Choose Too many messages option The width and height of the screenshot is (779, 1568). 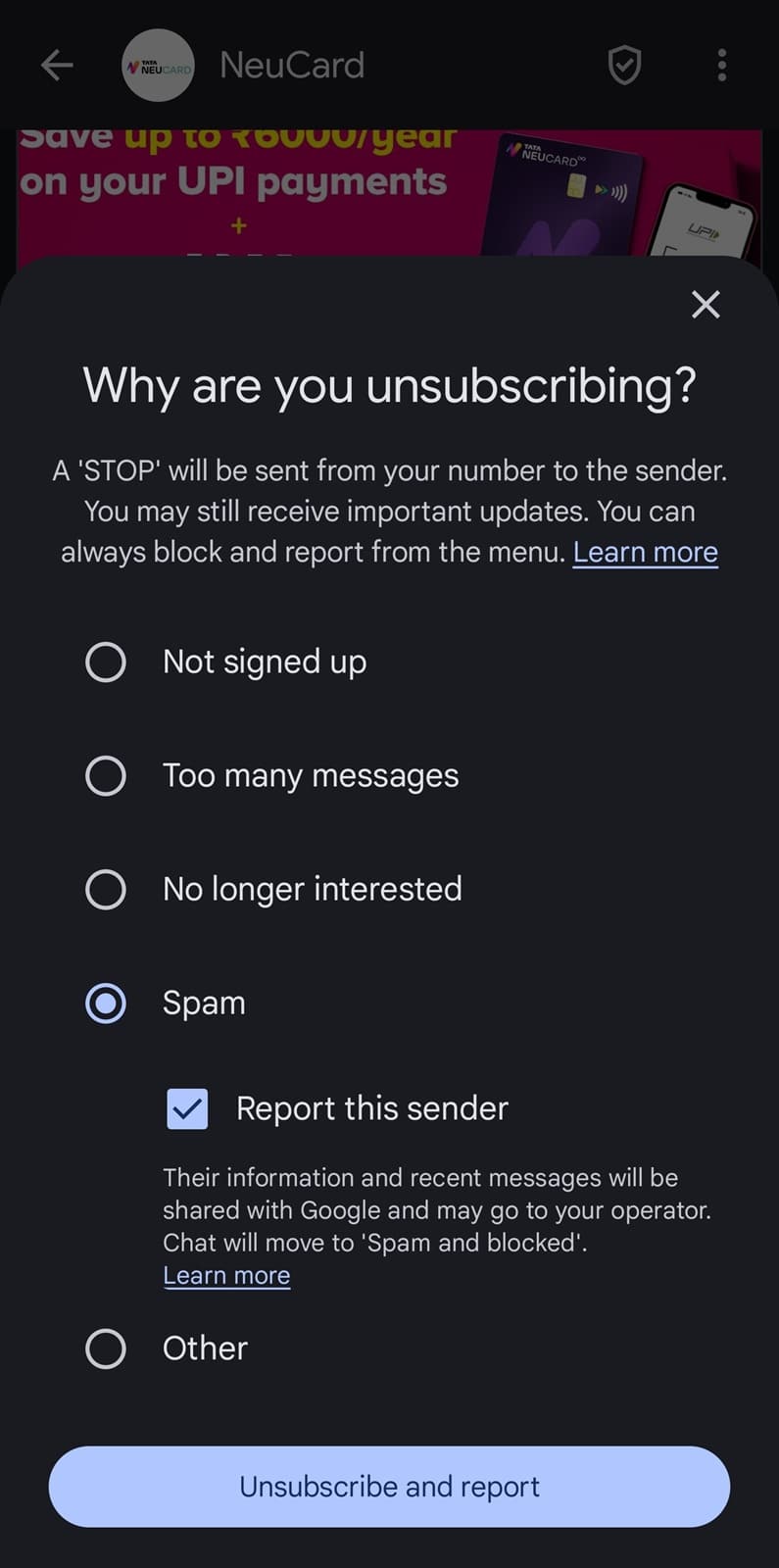[106, 776]
